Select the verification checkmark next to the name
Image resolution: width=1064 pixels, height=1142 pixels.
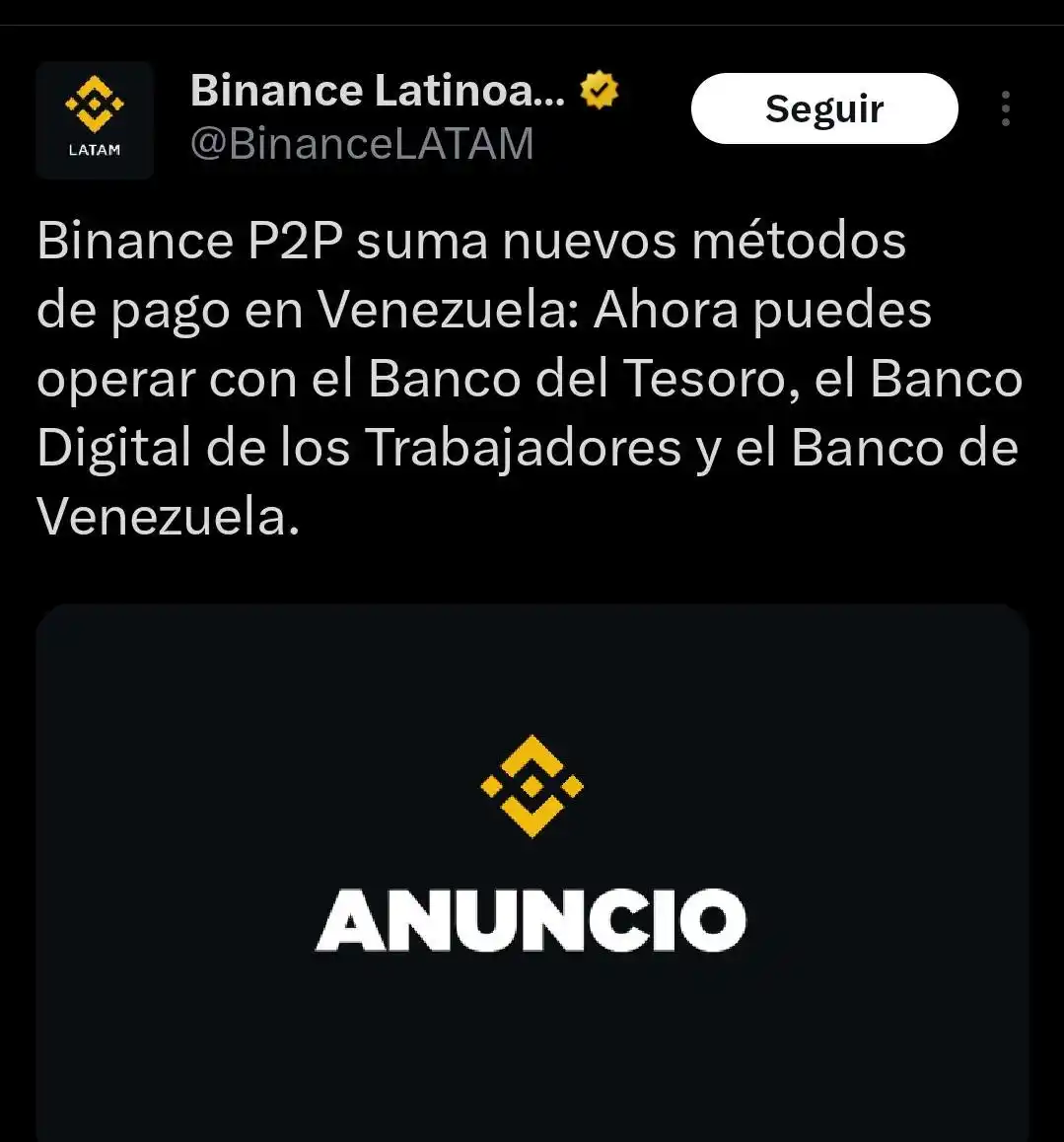599,89
